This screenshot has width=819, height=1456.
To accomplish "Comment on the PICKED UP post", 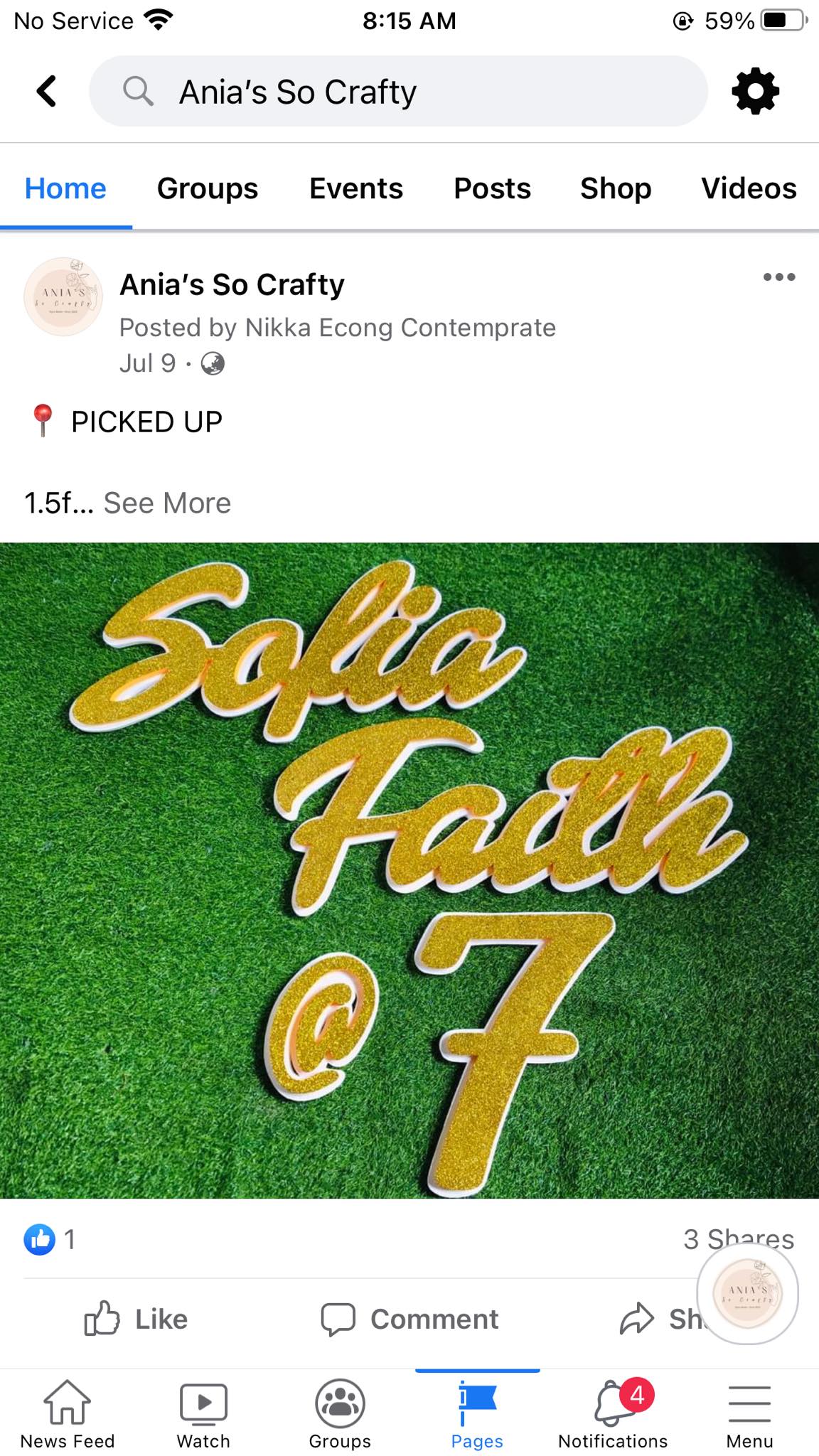I will tap(409, 1319).
